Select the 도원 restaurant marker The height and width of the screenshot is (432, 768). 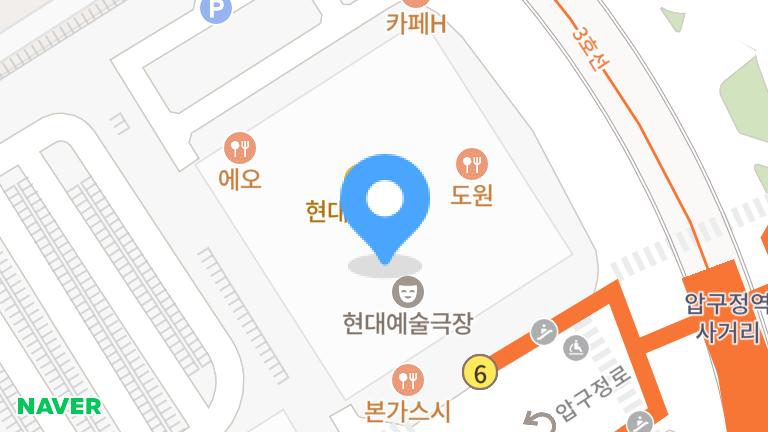(472, 163)
